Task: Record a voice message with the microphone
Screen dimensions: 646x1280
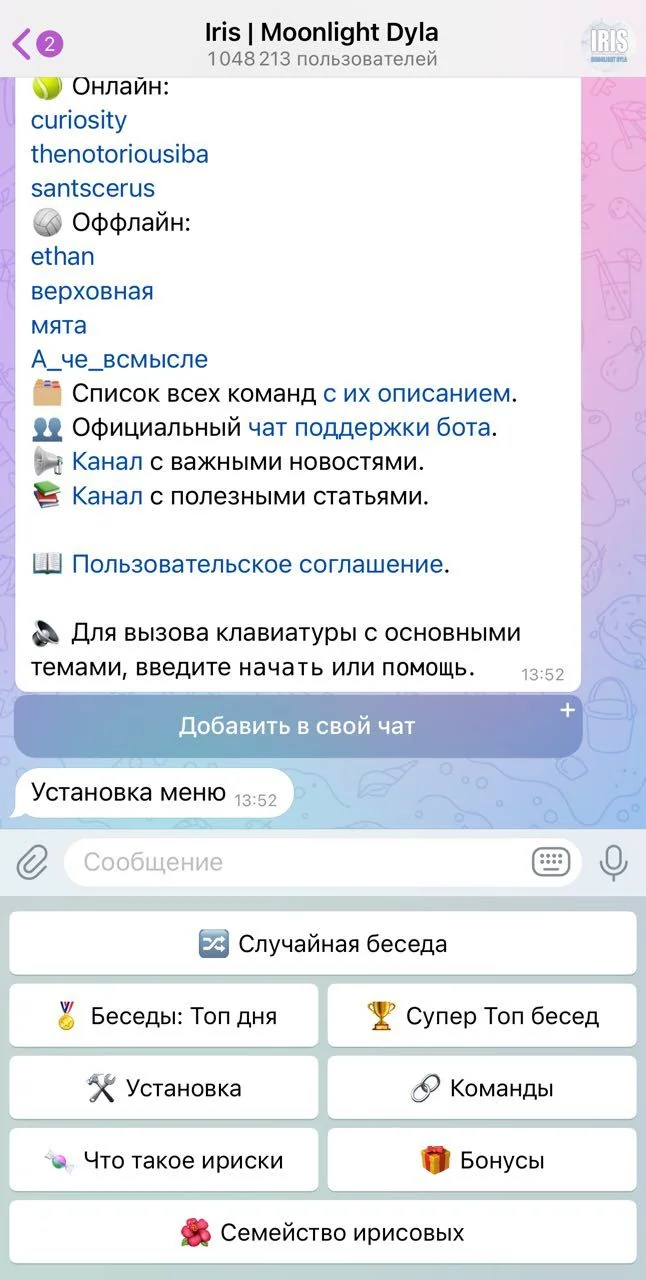Action: [613, 862]
